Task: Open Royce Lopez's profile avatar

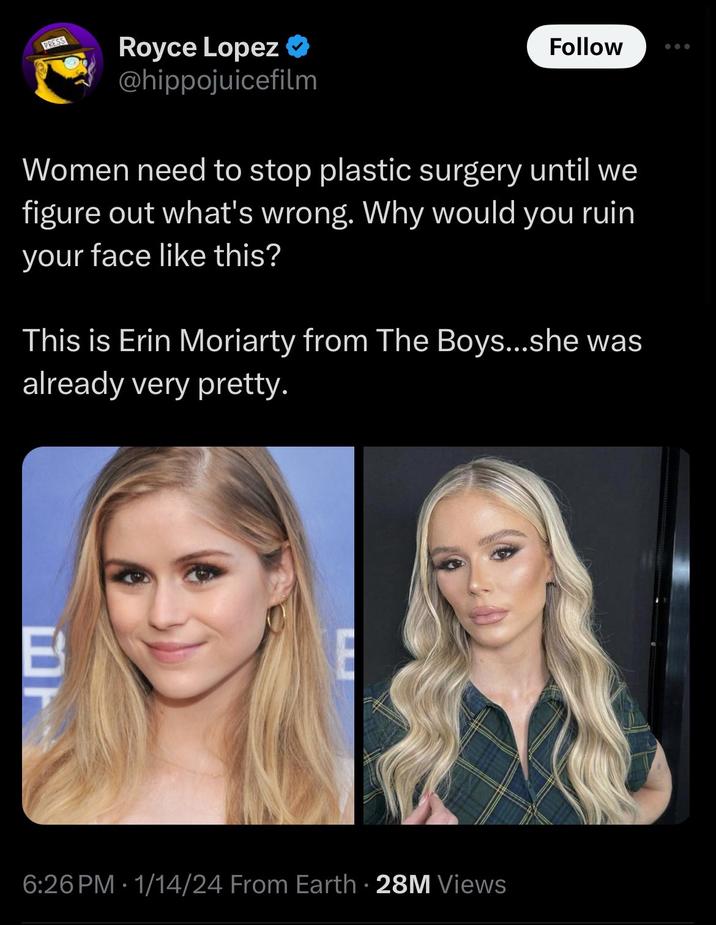Action: click(62, 63)
